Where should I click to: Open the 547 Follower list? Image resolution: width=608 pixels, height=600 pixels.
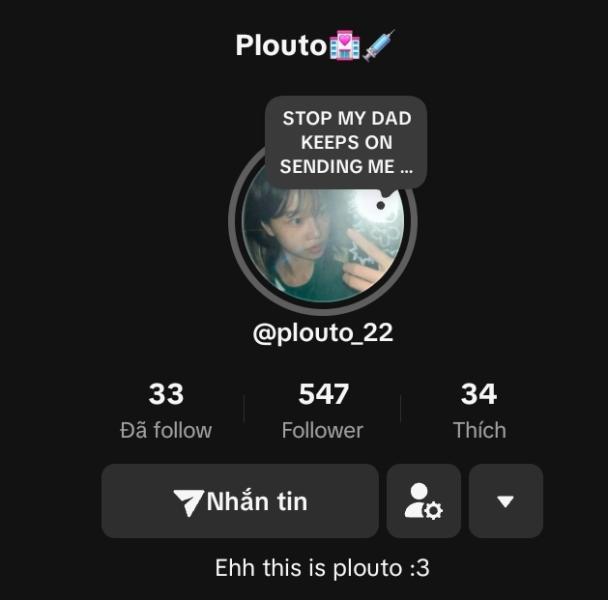tap(322, 410)
